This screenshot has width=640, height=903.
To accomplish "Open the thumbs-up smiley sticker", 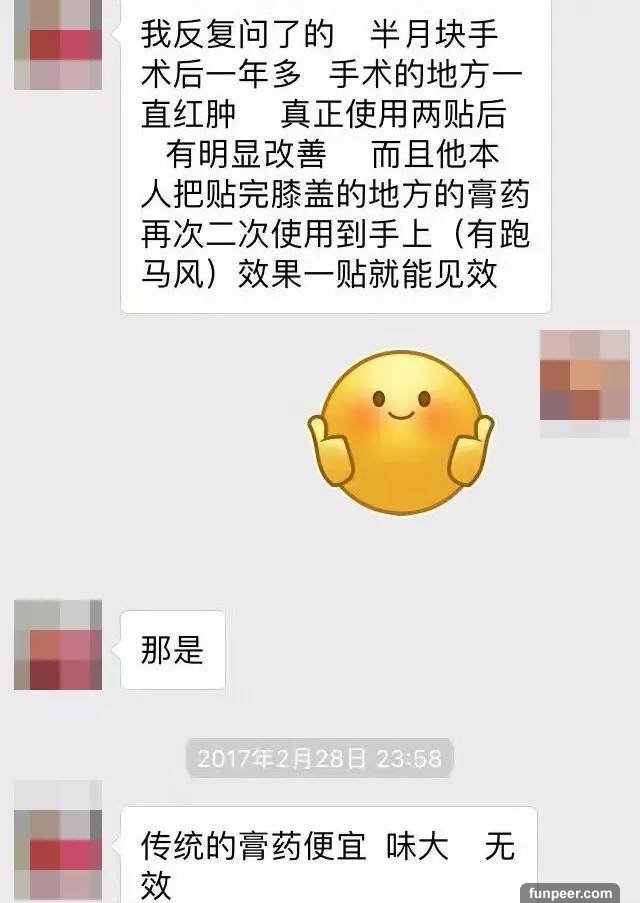I will tap(400, 432).
